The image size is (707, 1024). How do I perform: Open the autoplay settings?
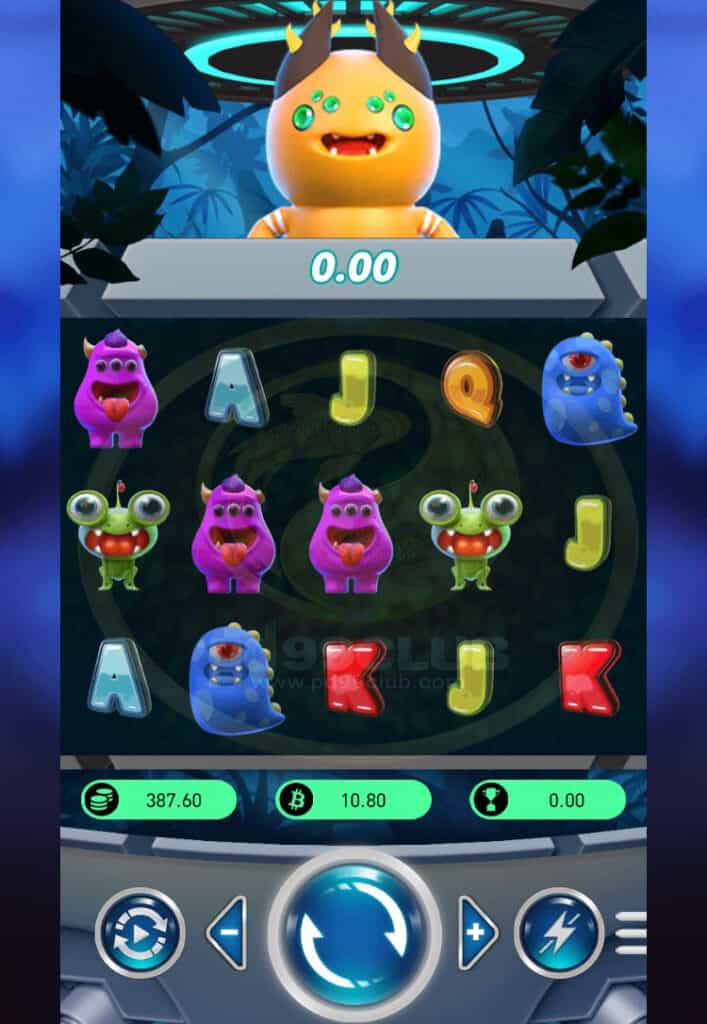(140, 933)
